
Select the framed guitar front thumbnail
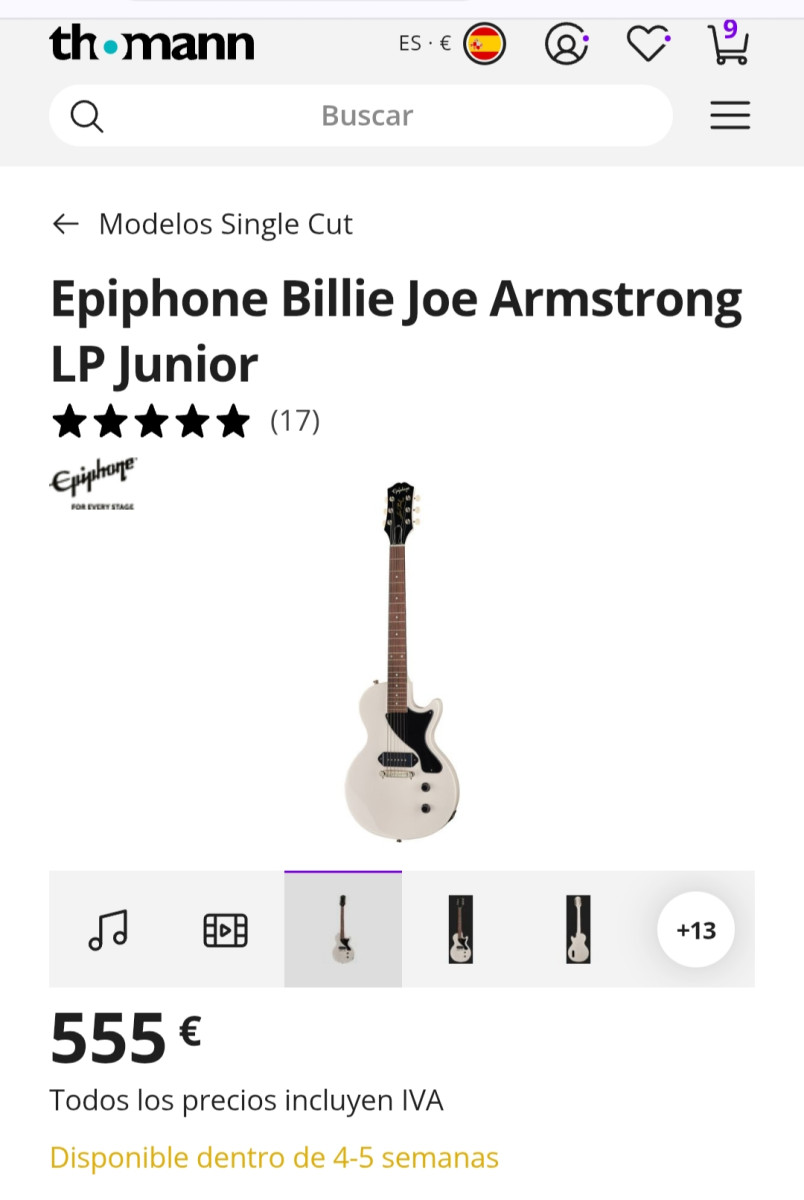[460, 930]
